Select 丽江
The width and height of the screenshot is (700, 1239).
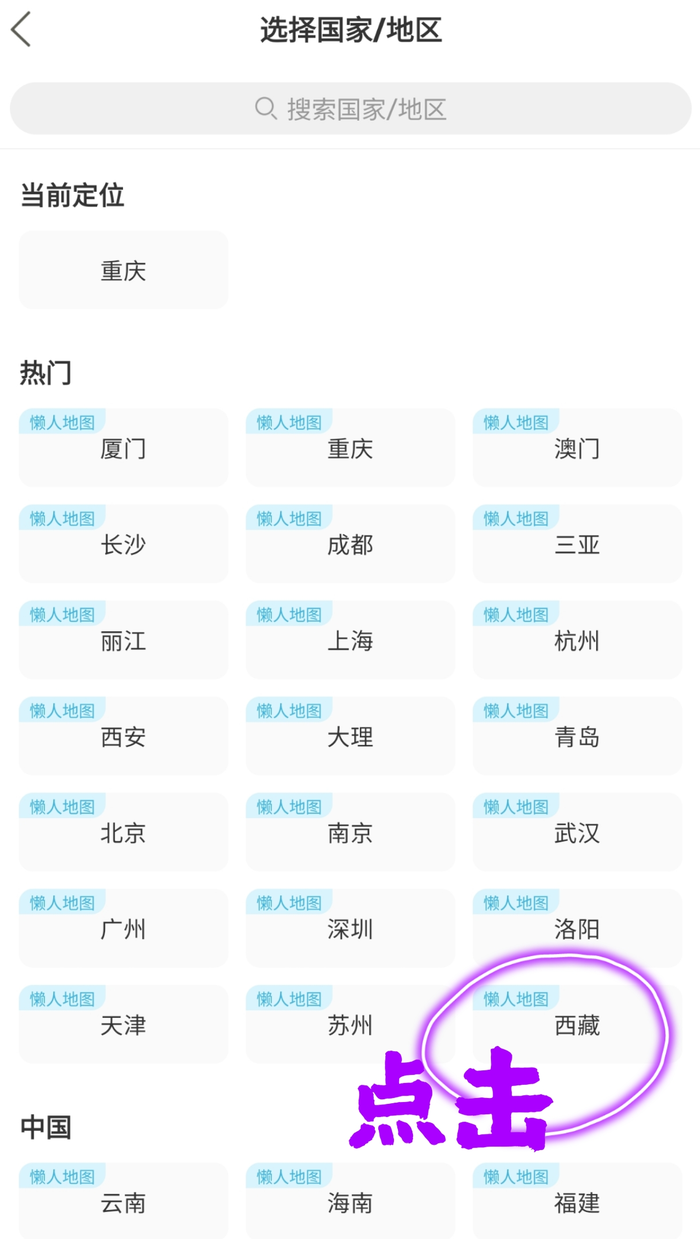[x=123, y=639]
